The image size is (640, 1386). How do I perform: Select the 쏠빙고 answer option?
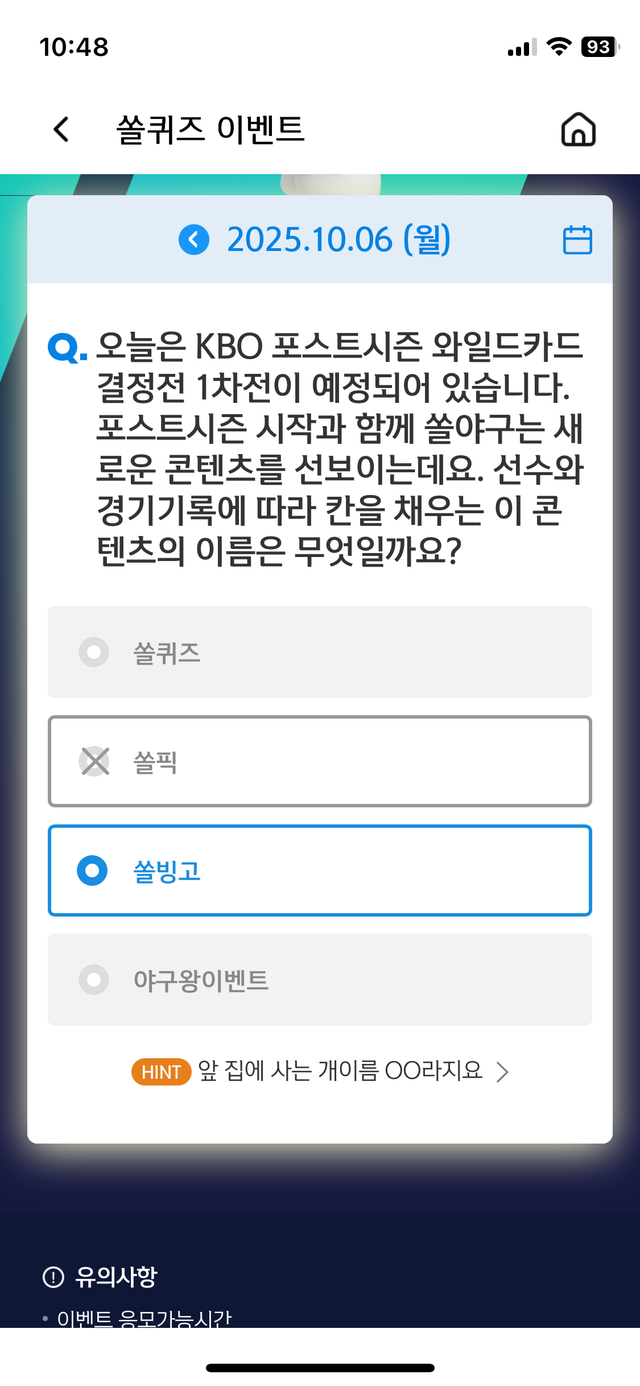[x=319, y=871]
